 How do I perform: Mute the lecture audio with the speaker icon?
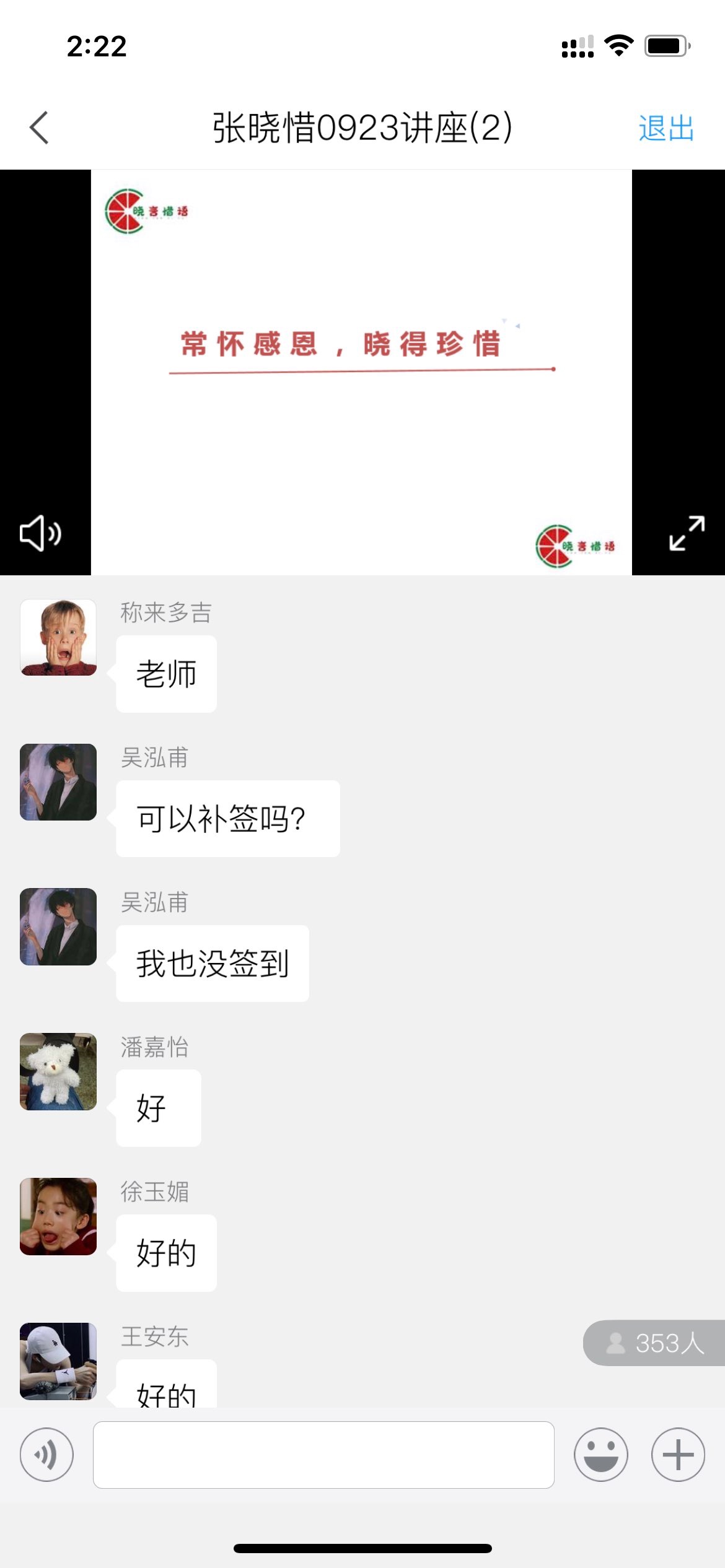point(40,533)
